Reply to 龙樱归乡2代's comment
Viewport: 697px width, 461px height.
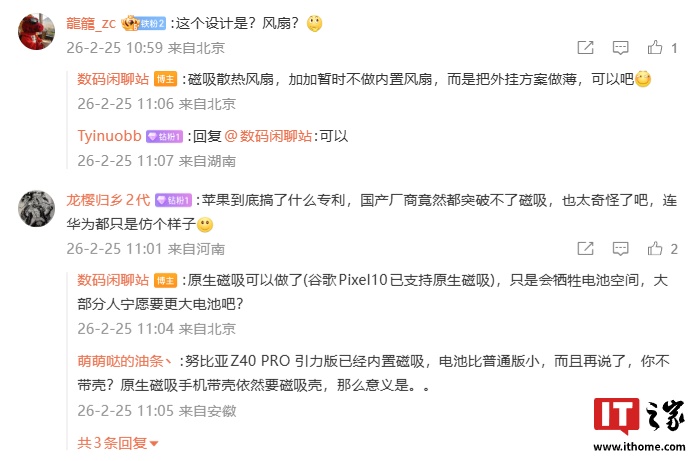click(x=620, y=249)
